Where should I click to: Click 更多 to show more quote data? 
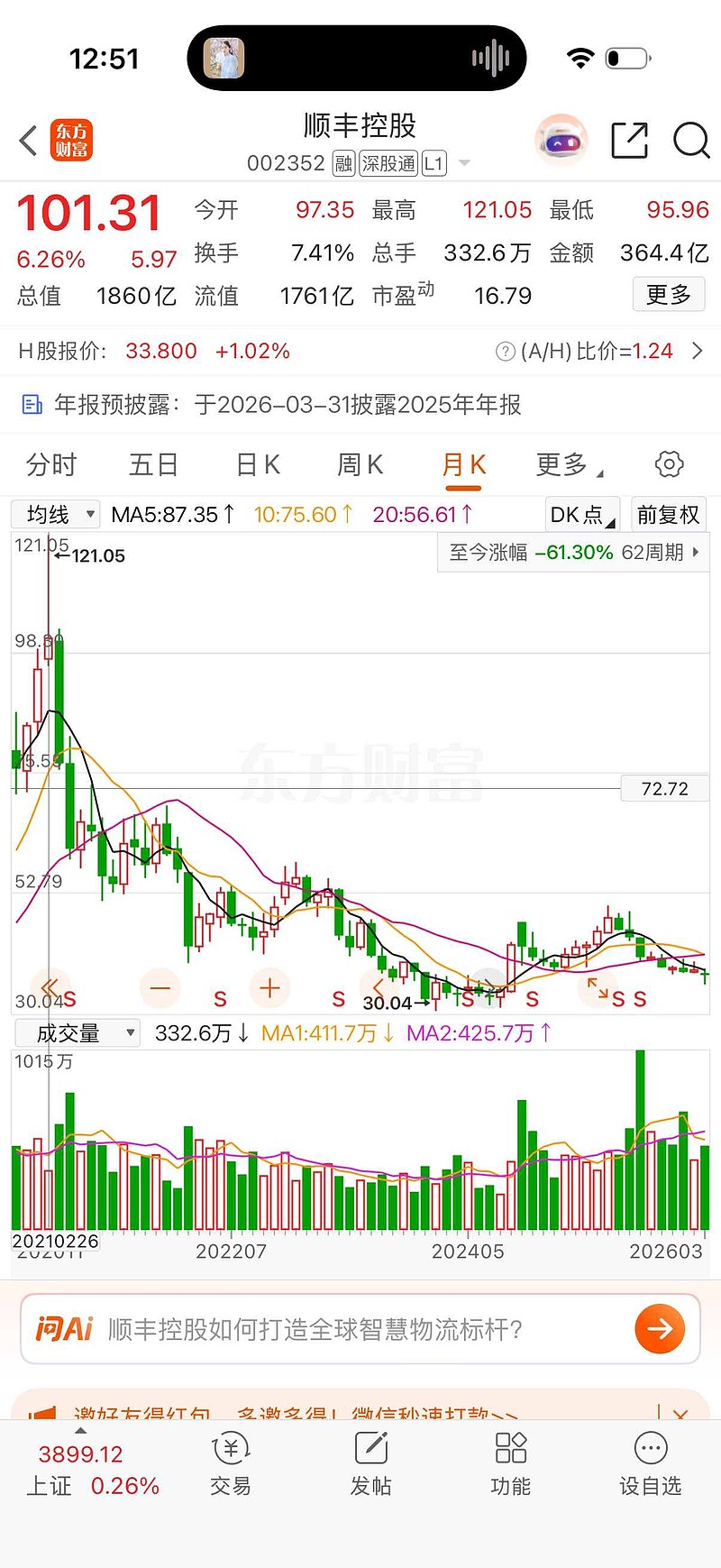coord(669,295)
